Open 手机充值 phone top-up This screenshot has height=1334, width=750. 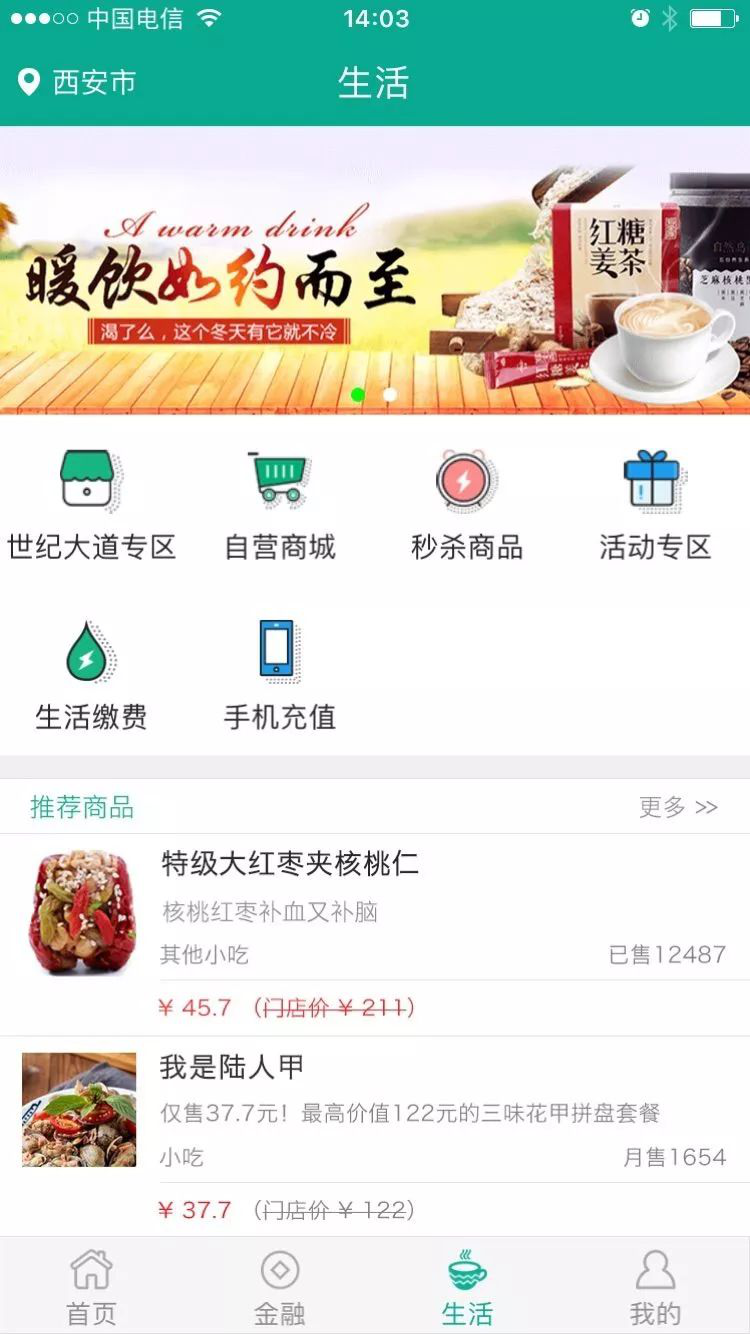click(x=279, y=675)
